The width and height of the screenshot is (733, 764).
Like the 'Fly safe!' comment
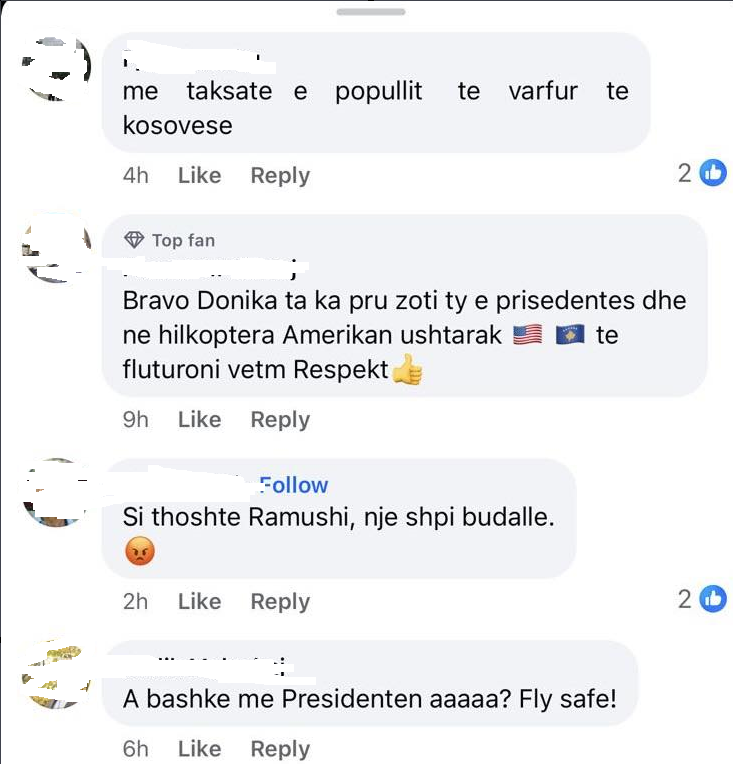click(199, 748)
